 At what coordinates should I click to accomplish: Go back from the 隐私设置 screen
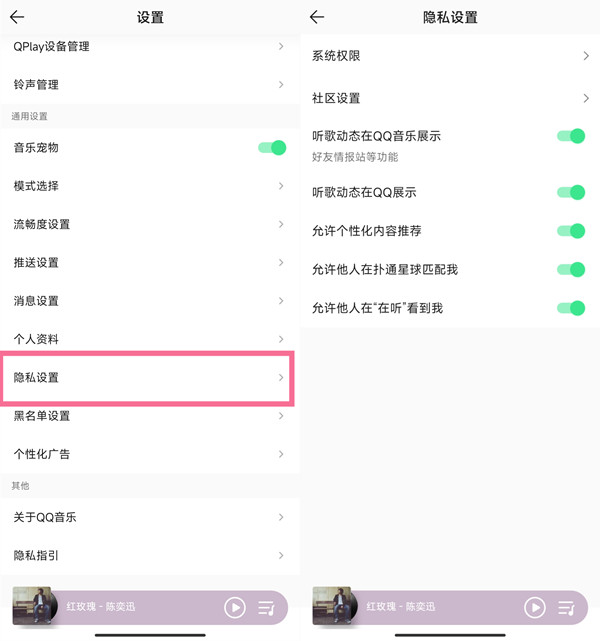[x=317, y=17]
